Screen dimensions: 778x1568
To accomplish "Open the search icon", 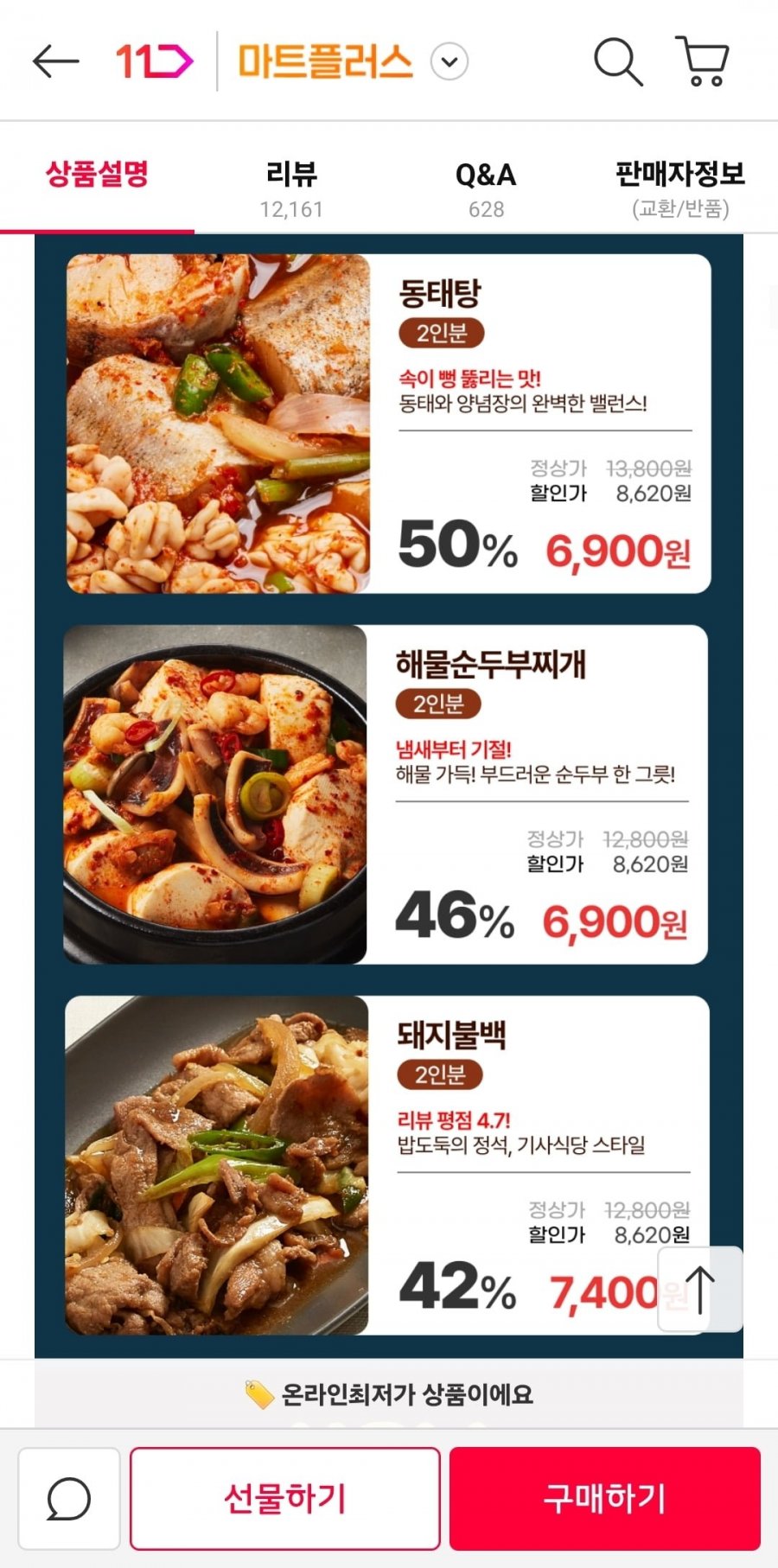I will 618,61.
